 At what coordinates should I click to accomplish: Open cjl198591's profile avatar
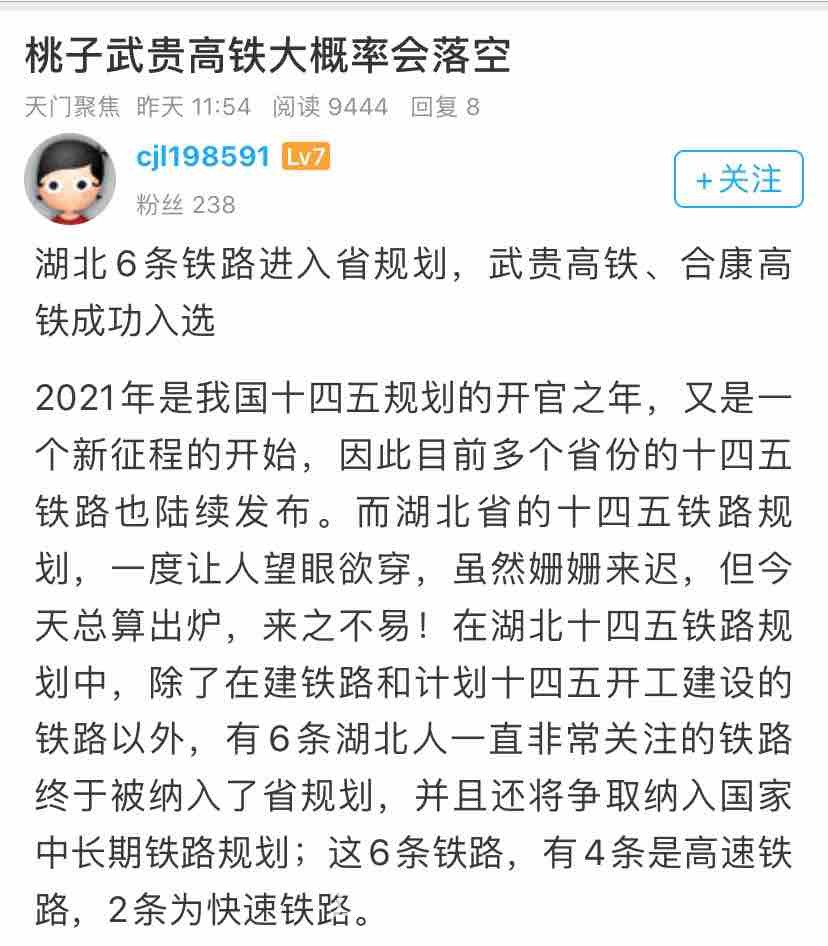tap(69, 179)
